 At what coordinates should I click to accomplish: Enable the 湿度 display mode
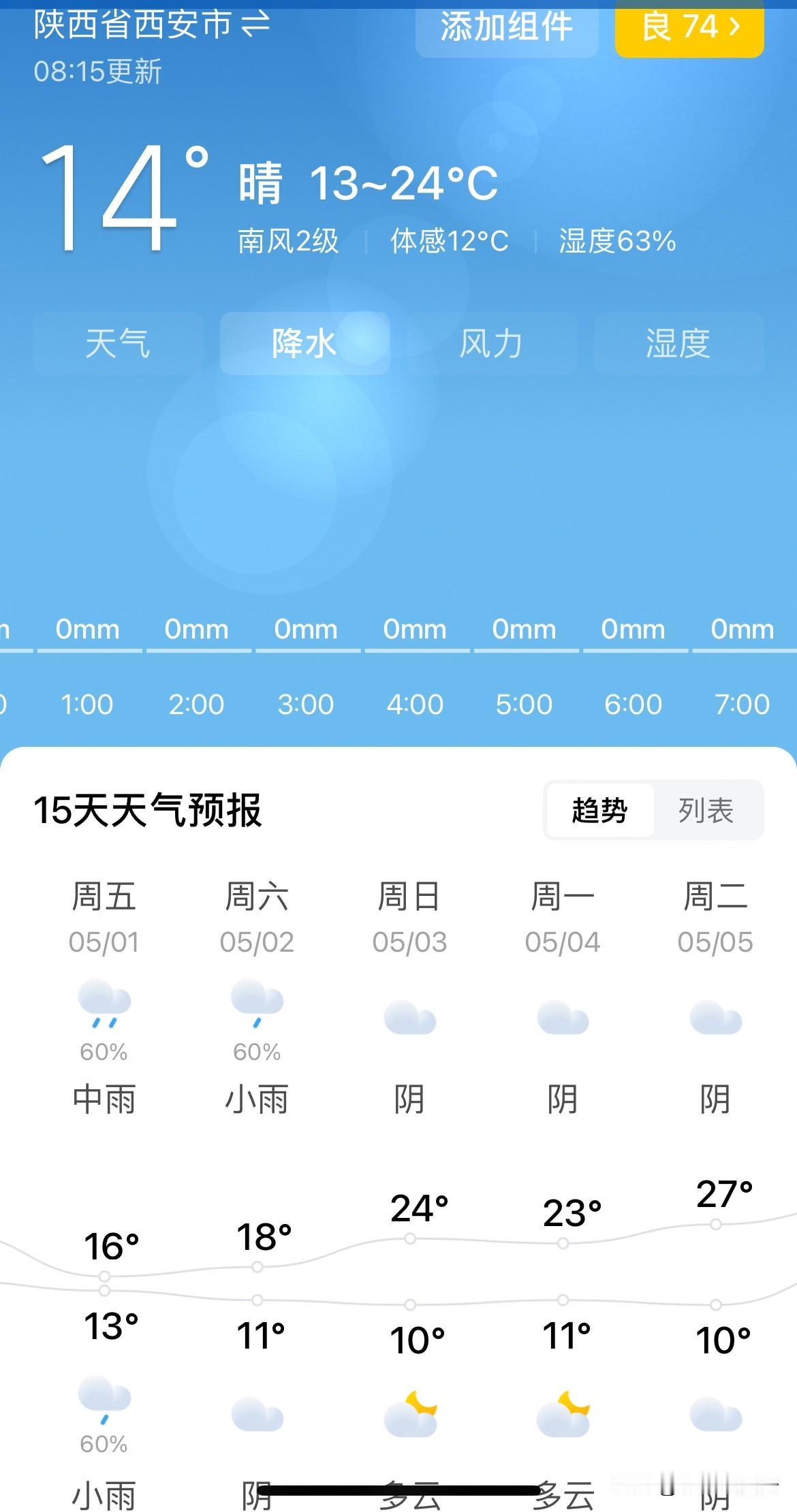pyautogui.click(x=678, y=344)
